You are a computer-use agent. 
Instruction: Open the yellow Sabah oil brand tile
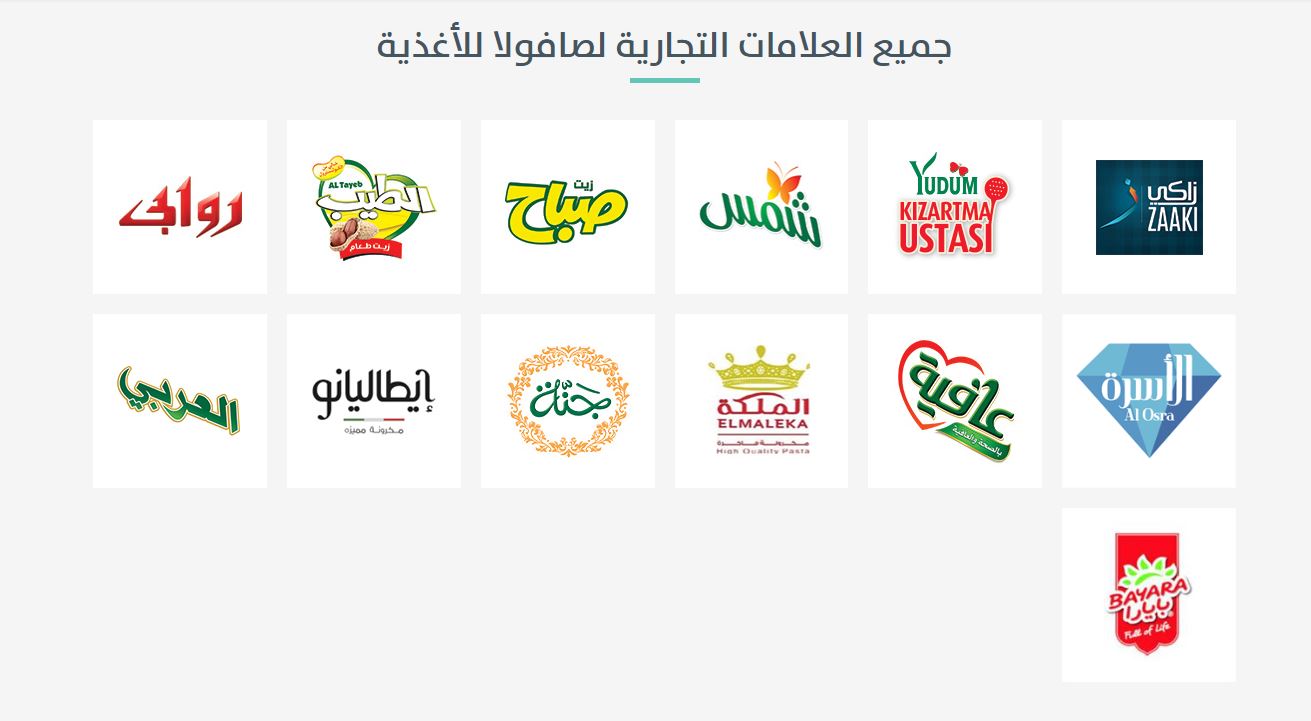click(567, 207)
